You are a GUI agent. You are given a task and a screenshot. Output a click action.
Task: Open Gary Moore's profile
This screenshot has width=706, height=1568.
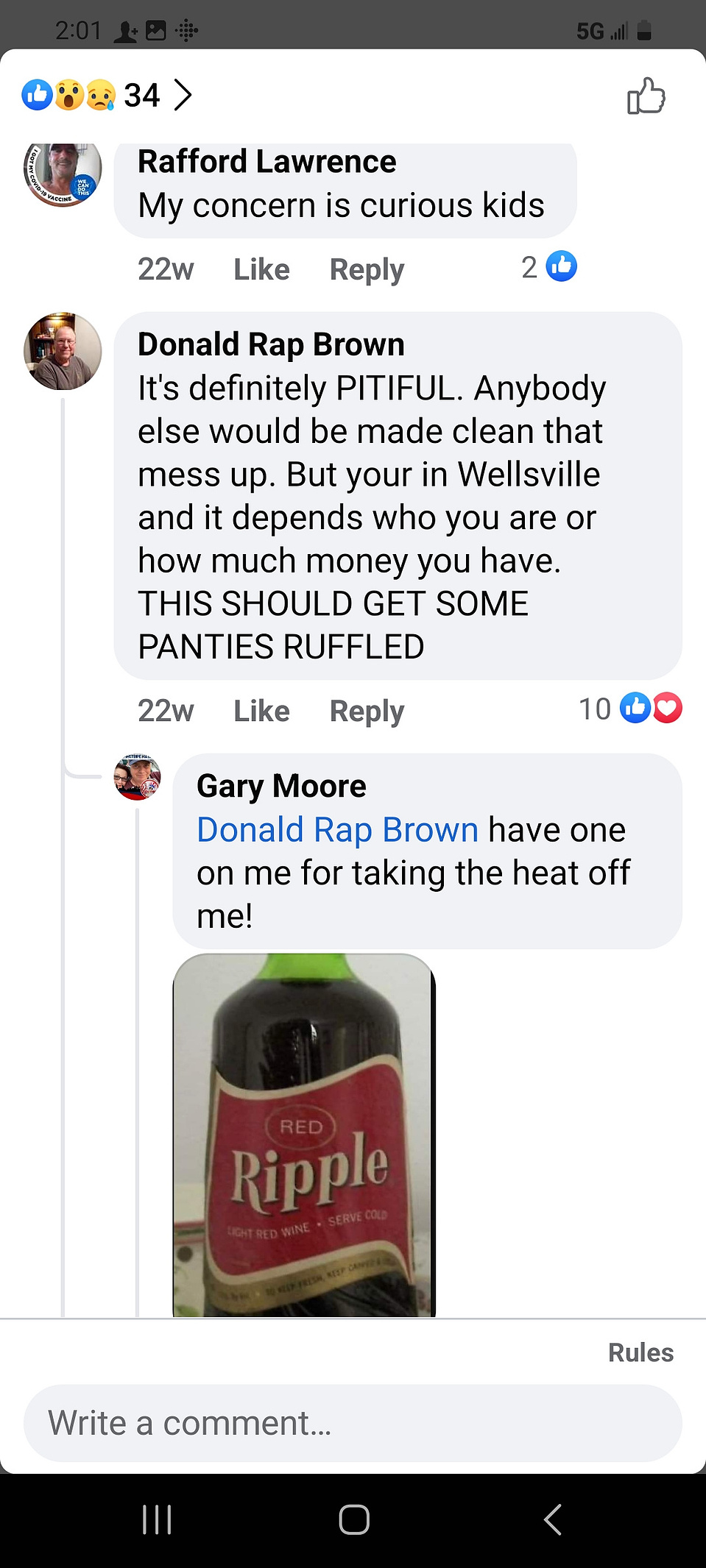[281, 786]
